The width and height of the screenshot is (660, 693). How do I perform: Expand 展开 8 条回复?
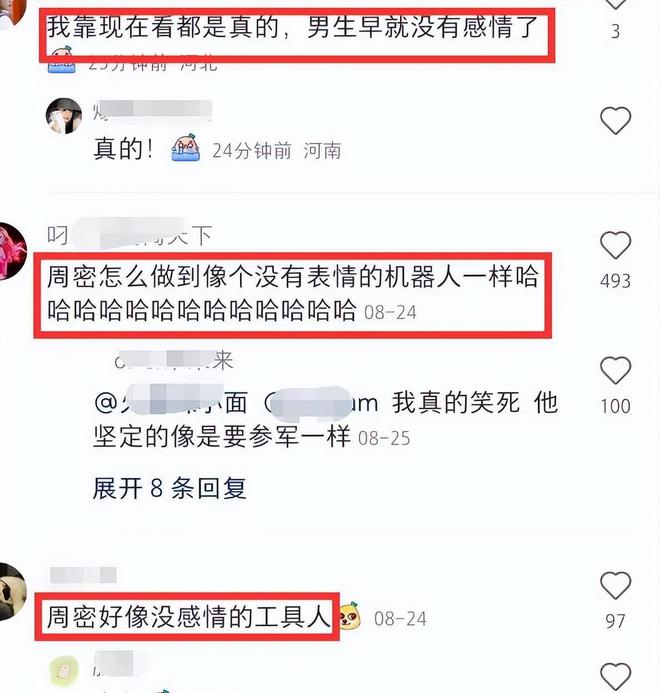pos(169,488)
